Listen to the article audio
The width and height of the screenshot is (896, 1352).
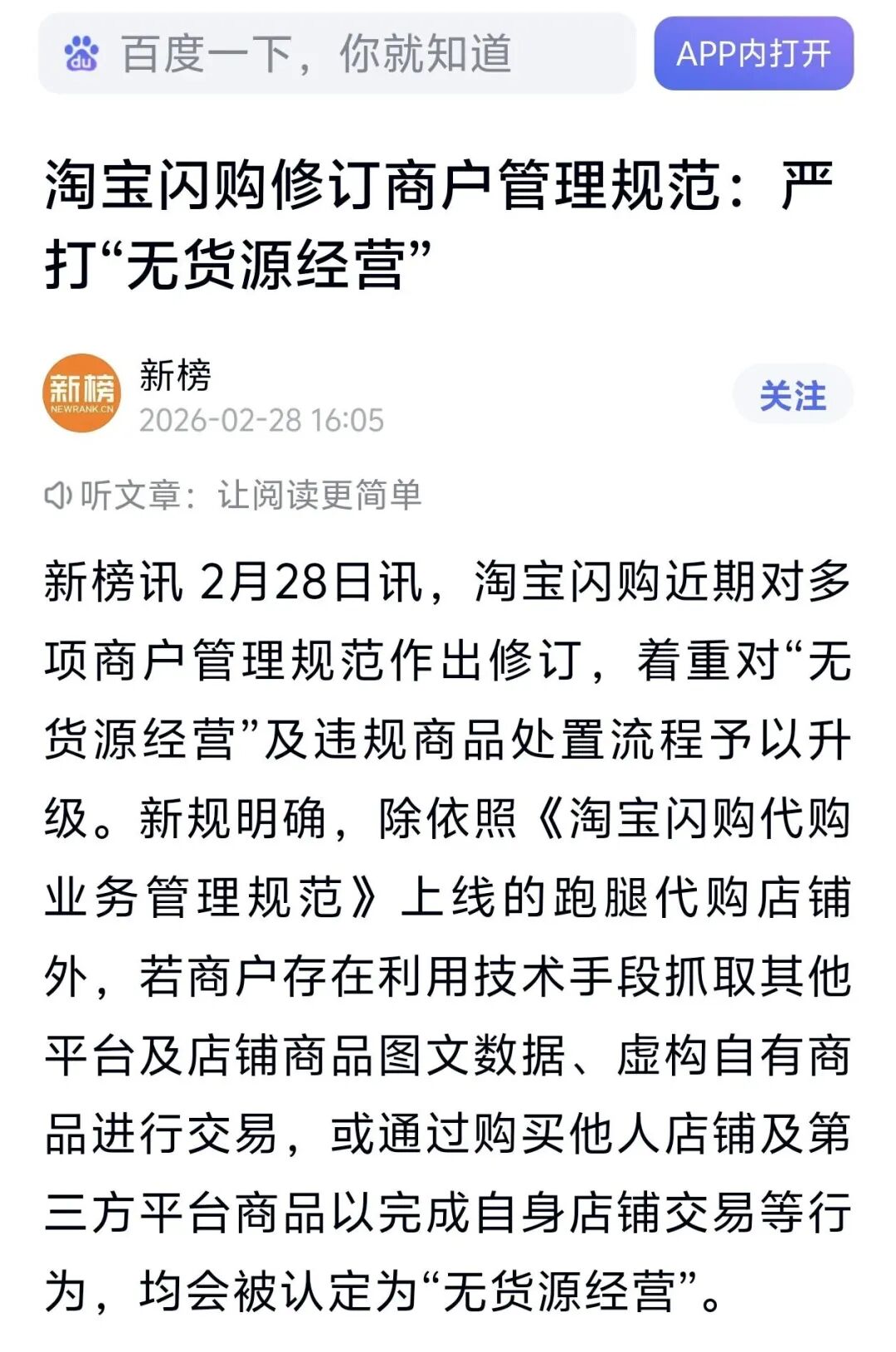[233, 495]
